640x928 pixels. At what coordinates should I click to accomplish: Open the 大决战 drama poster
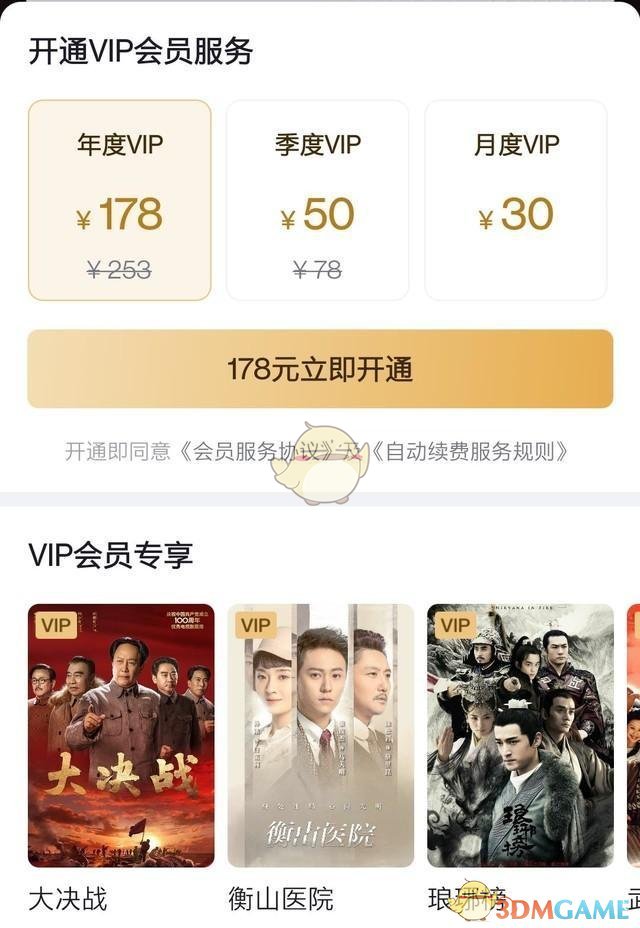tap(121, 735)
